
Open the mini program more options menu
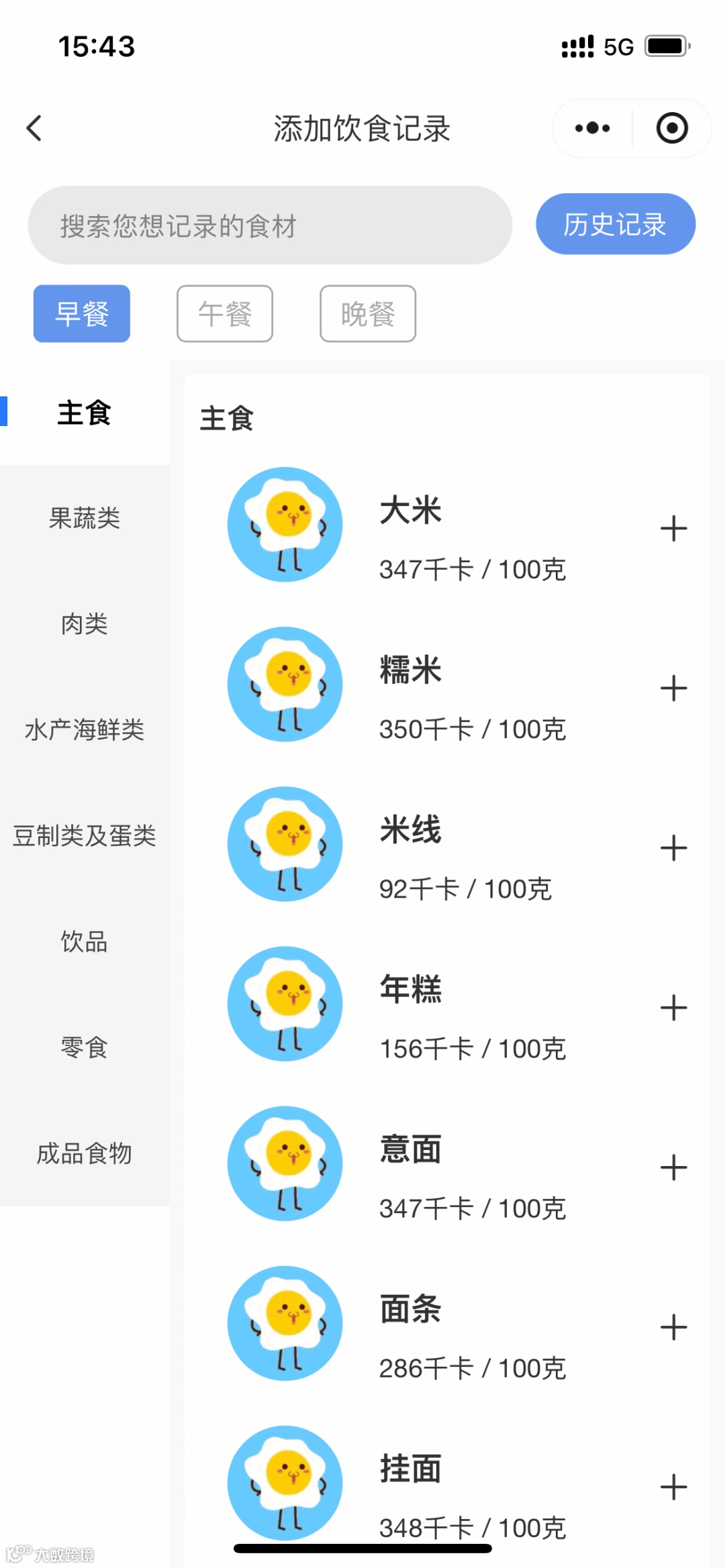pos(593,128)
